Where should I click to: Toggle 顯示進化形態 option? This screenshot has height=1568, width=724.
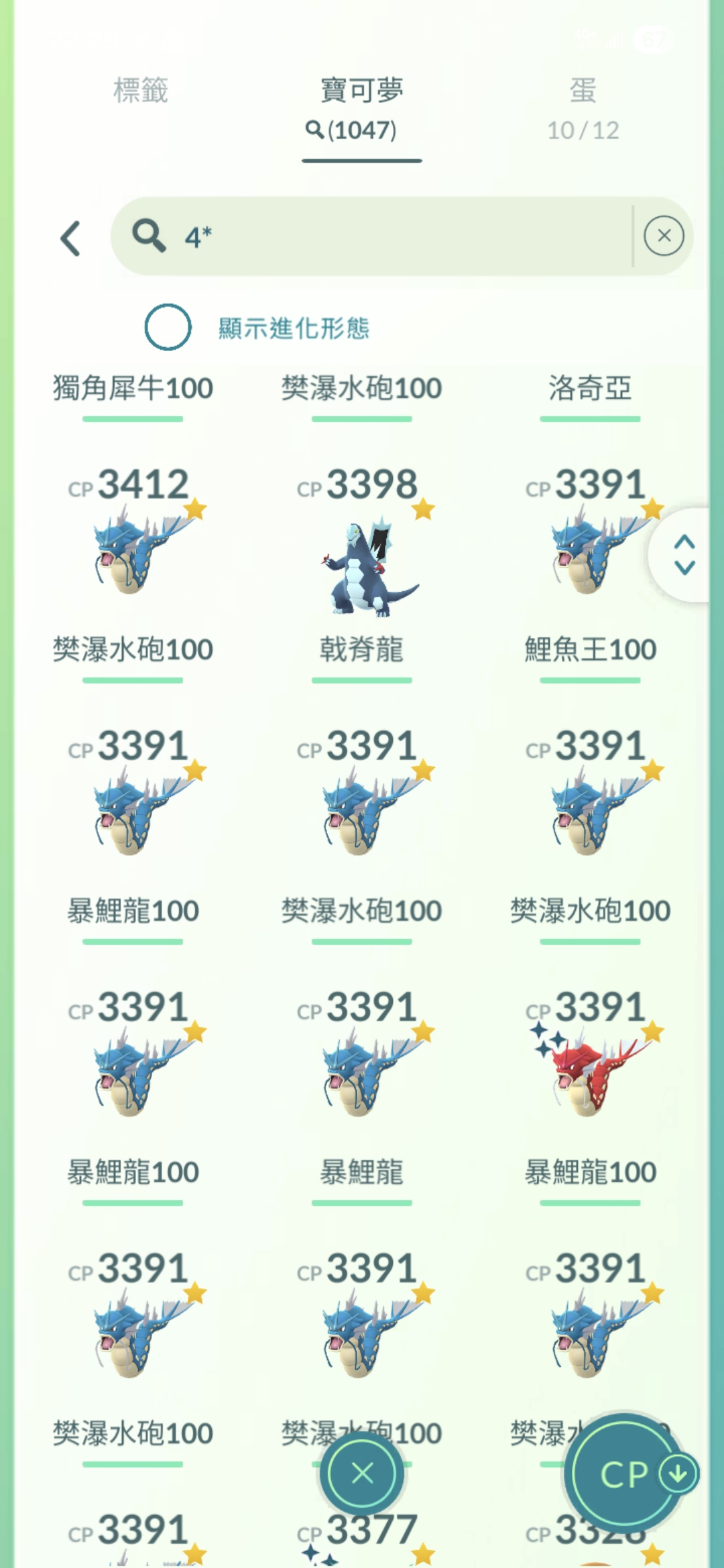168,327
